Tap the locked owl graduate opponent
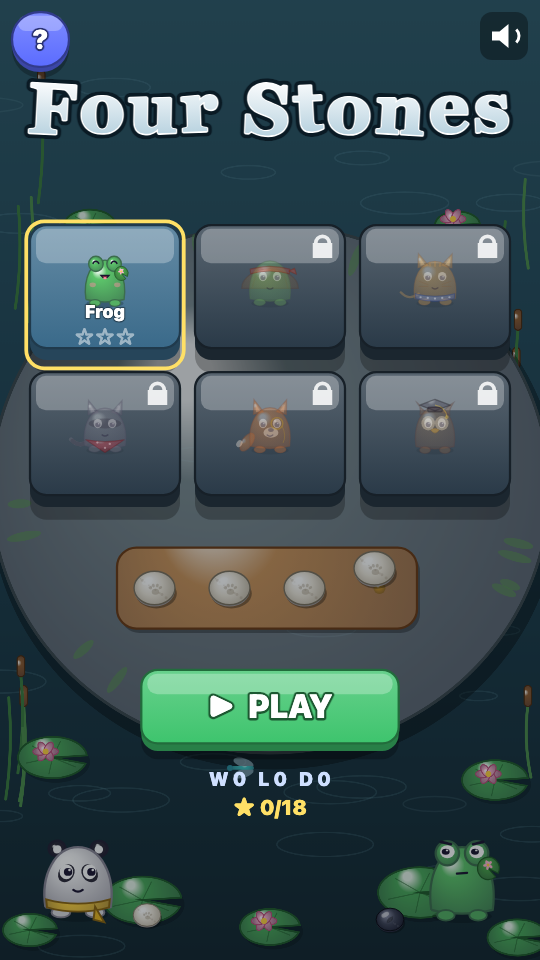Viewport: 540px width, 960px height. click(x=435, y=438)
